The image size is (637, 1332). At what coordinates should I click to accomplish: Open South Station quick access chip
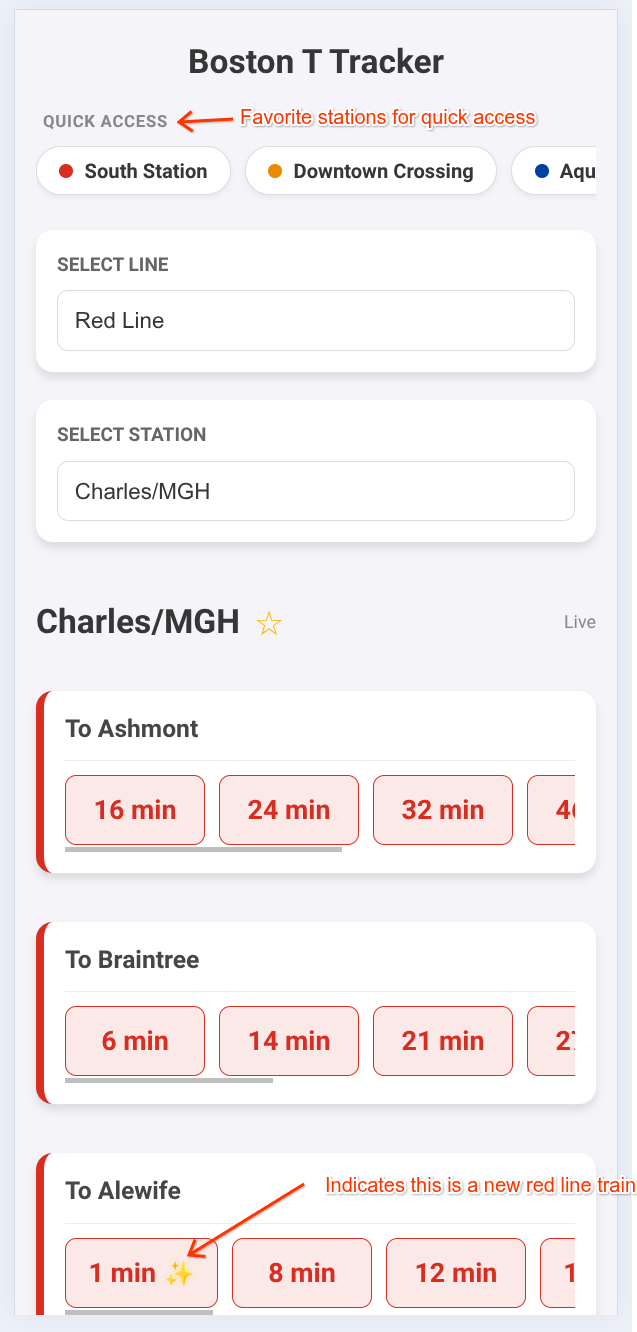(x=133, y=171)
